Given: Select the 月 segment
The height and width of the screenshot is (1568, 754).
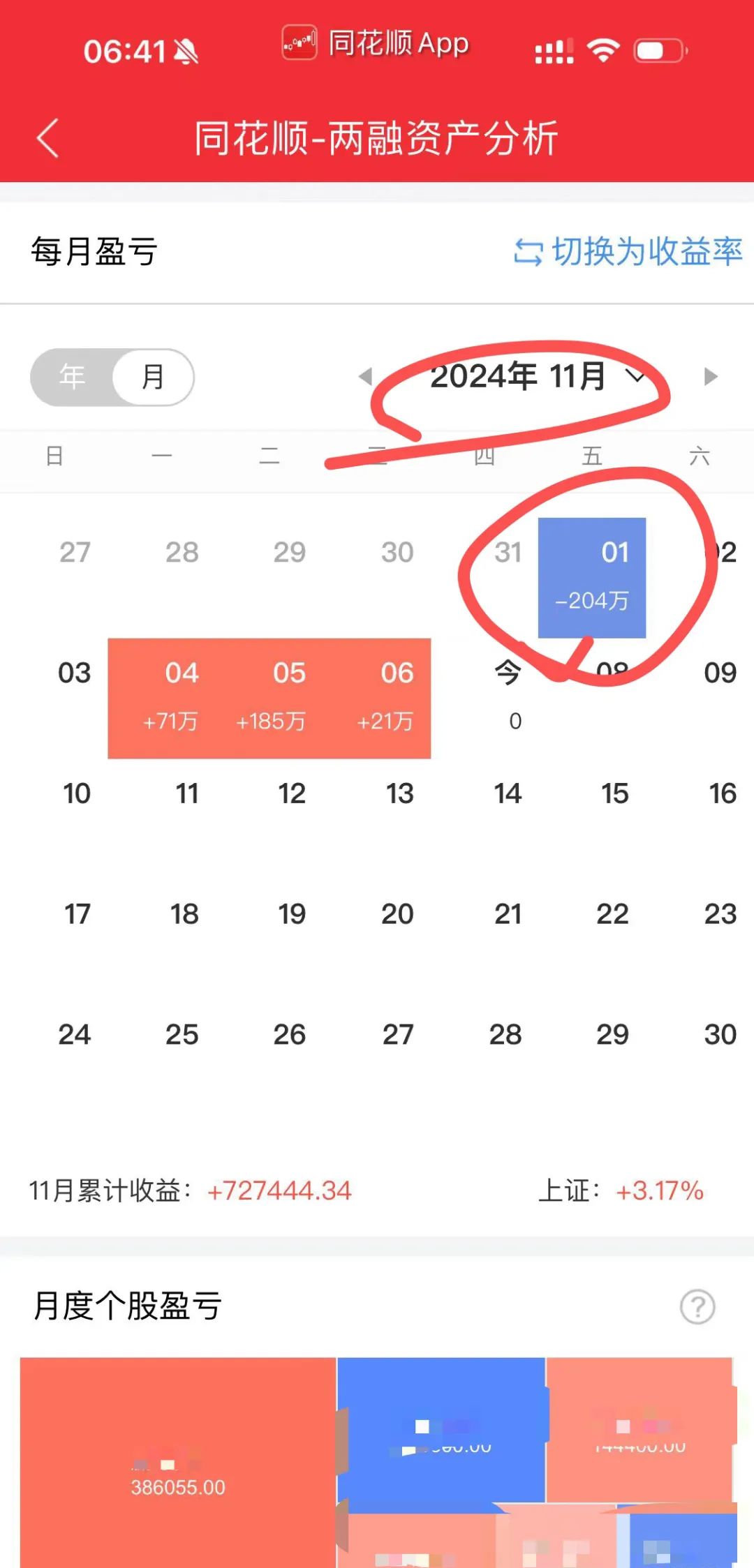Looking at the screenshot, I should tap(153, 377).
